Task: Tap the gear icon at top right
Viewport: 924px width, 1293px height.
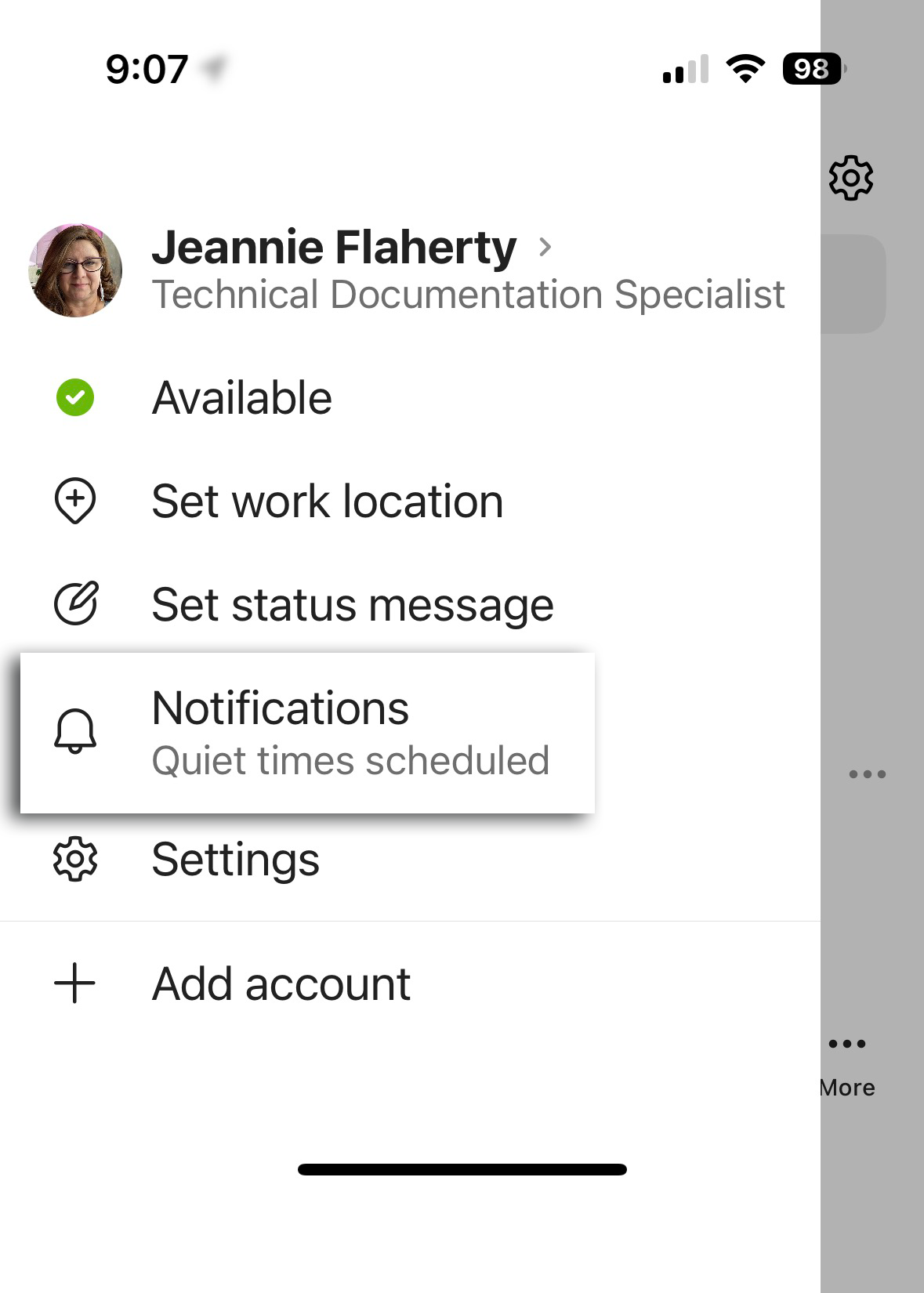Action: coord(850,178)
